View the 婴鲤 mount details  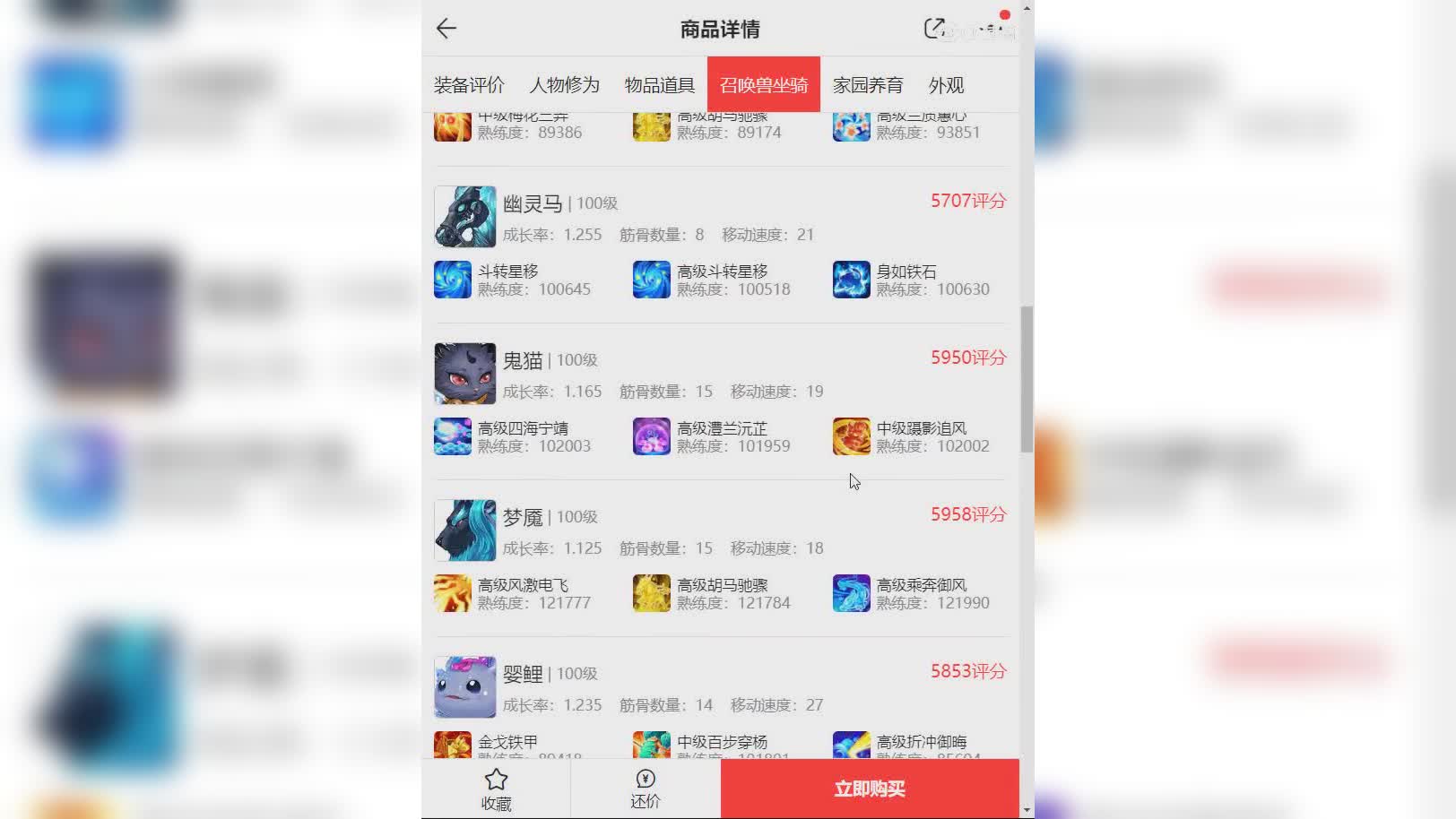tap(522, 675)
